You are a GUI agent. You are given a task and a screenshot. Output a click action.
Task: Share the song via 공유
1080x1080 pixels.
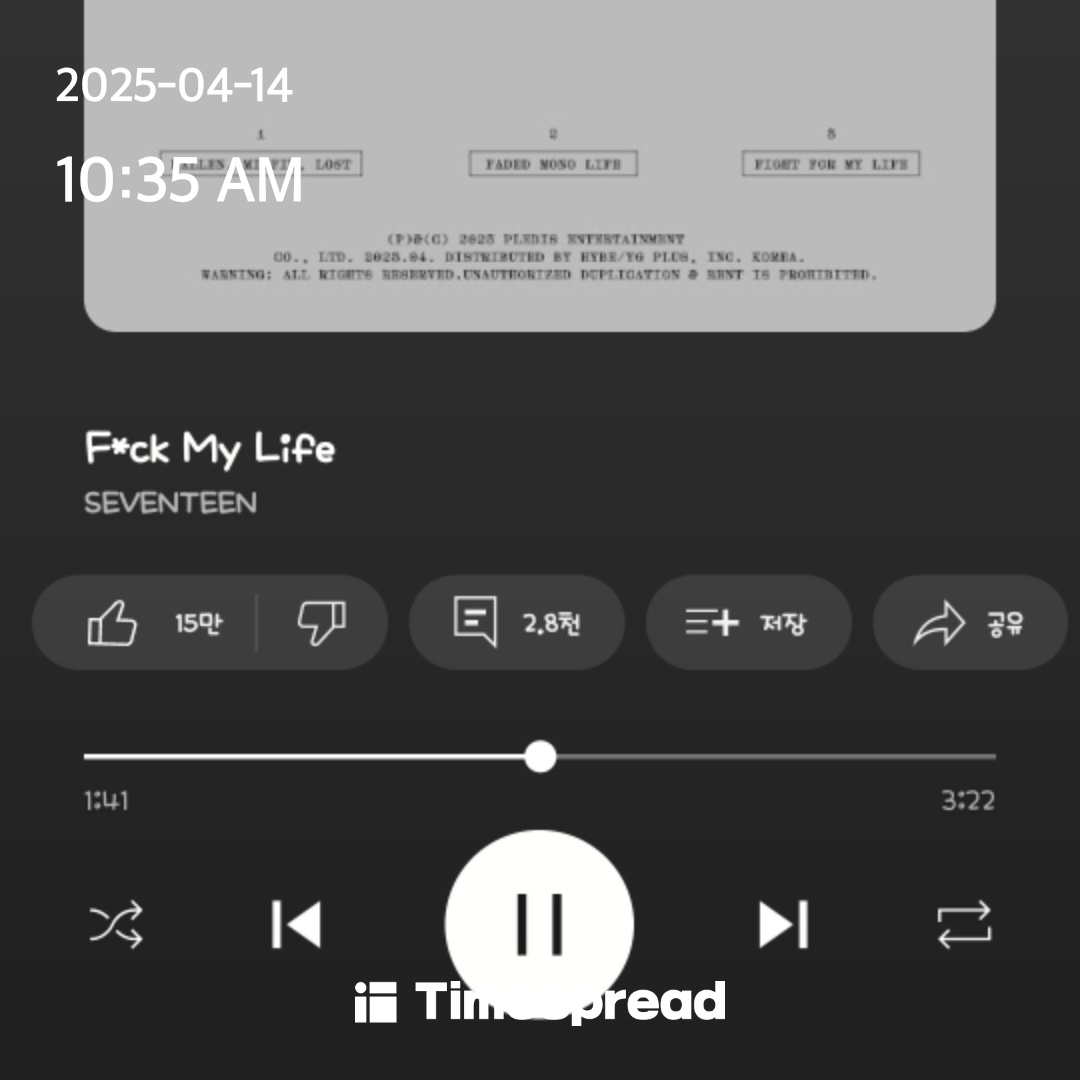969,623
